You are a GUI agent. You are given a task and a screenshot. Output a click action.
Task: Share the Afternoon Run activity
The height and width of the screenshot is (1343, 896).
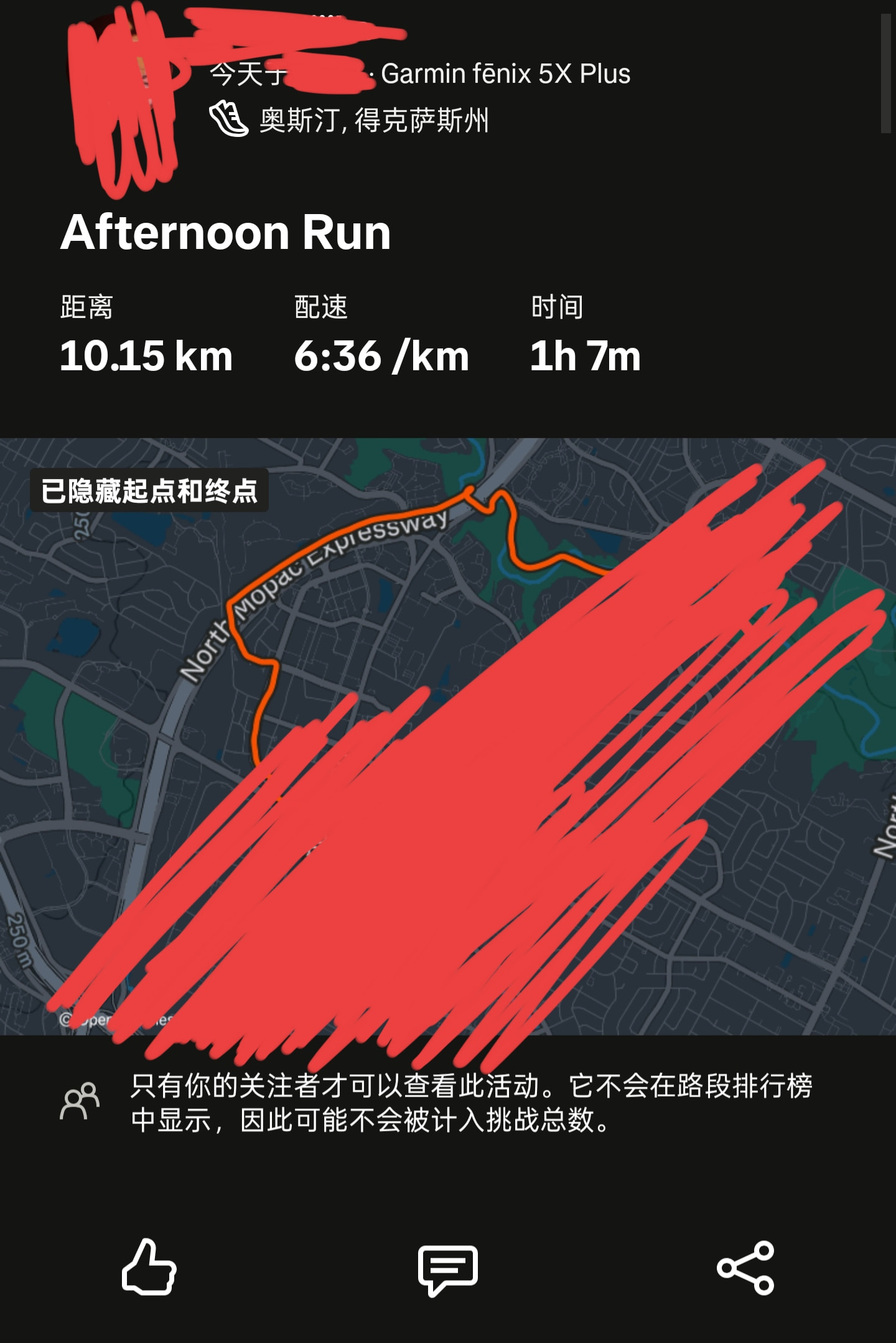point(745,1268)
